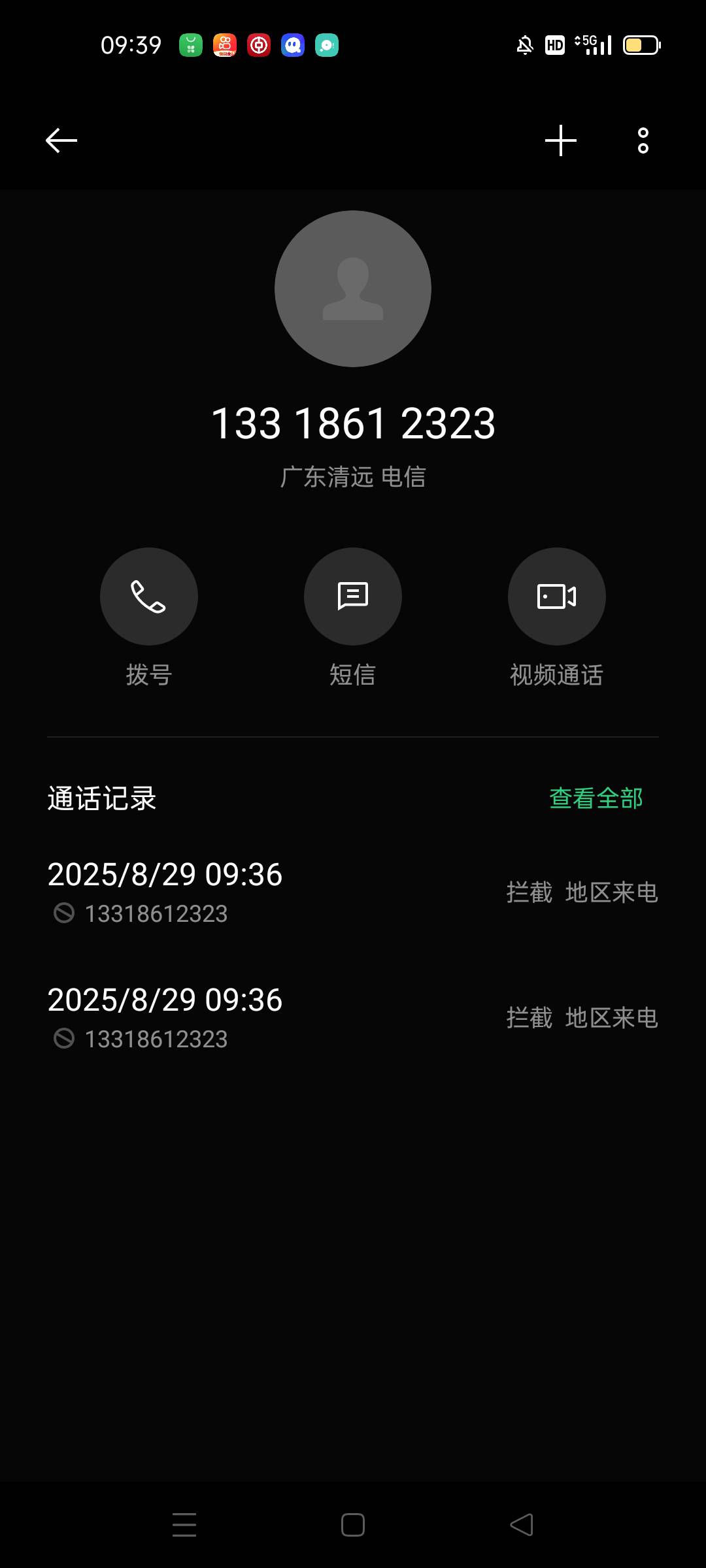Viewport: 706px width, 1568px height.
Task: Tap the contact avatar placeholder
Action: (353, 289)
